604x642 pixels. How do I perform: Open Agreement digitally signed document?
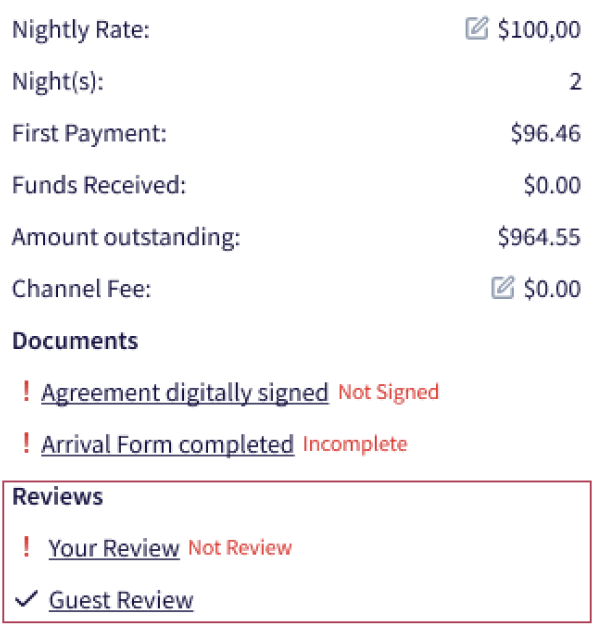(x=184, y=393)
